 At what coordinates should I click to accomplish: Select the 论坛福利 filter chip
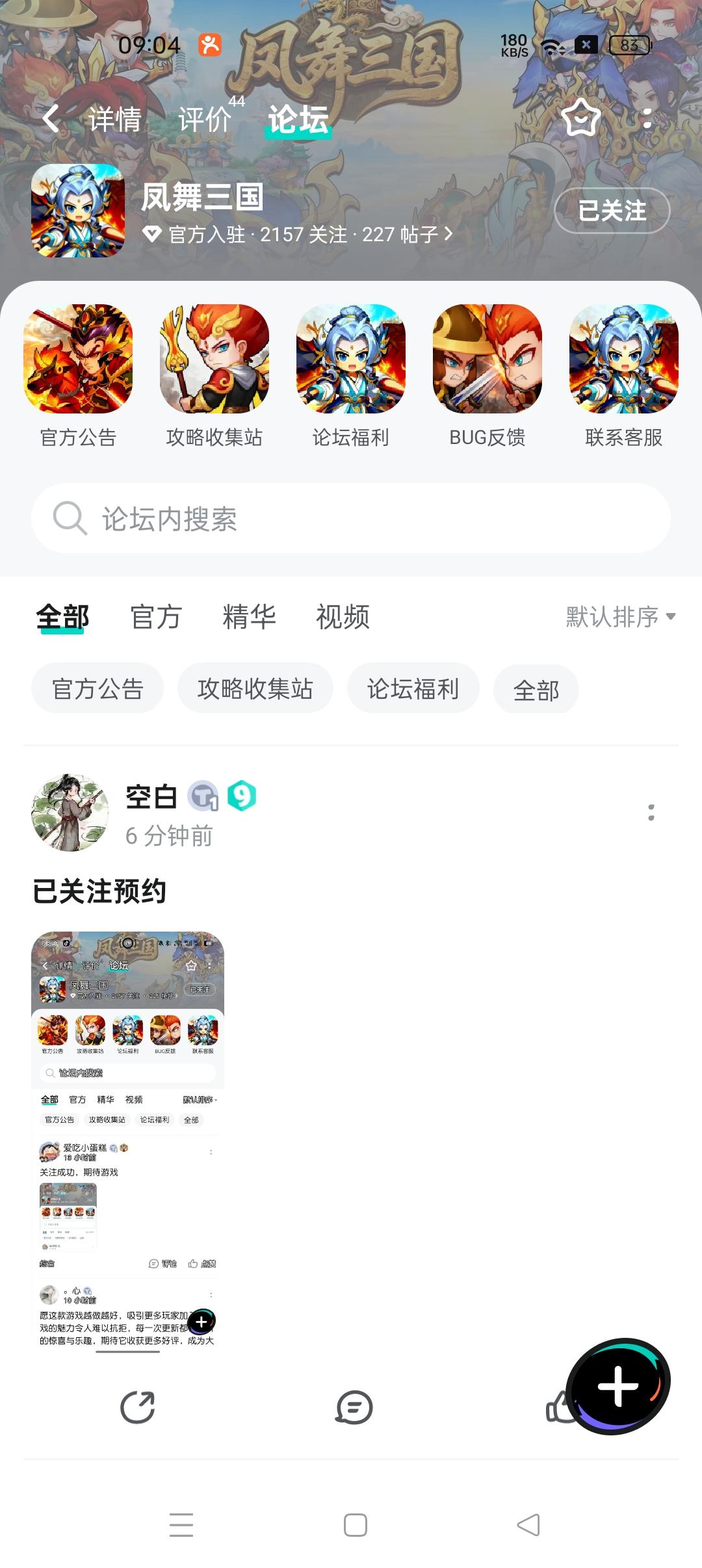(413, 688)
